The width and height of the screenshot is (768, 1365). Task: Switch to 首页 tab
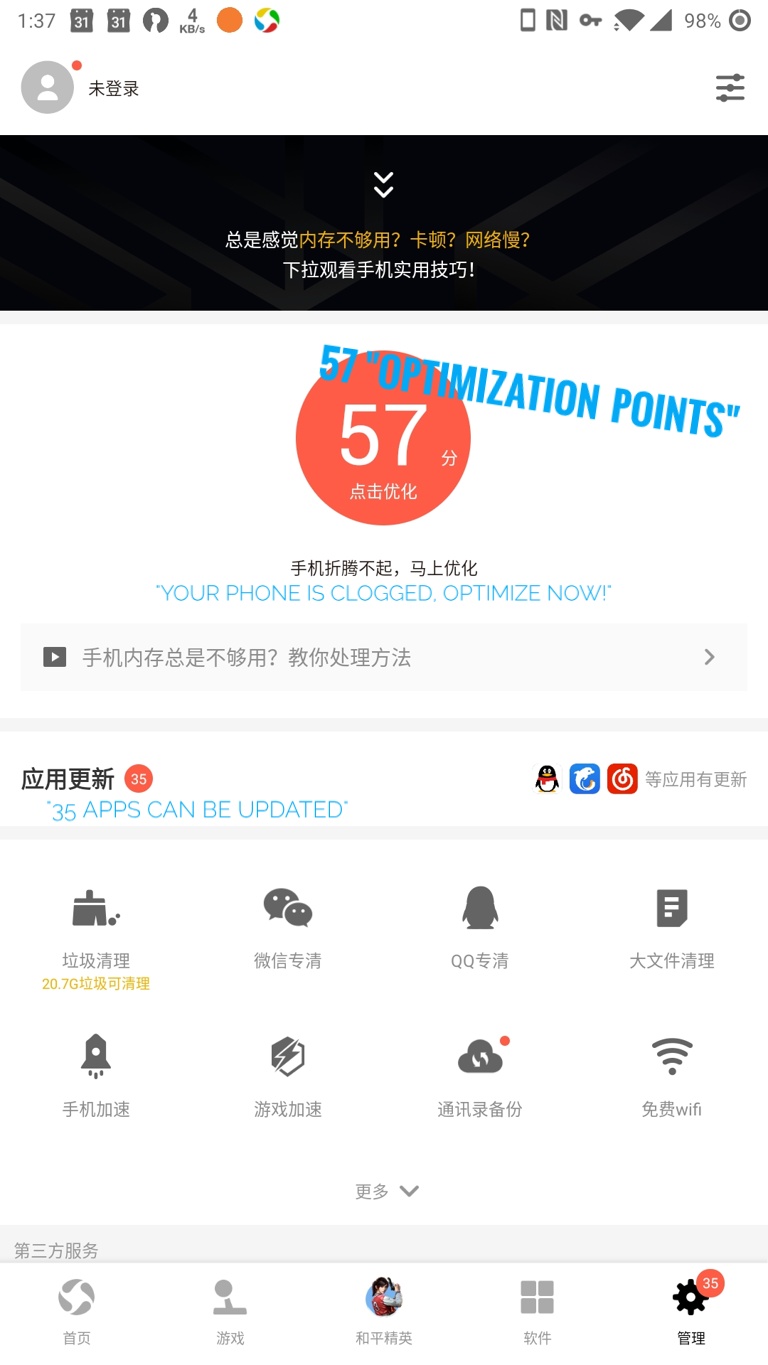[x=77, y=1312]
